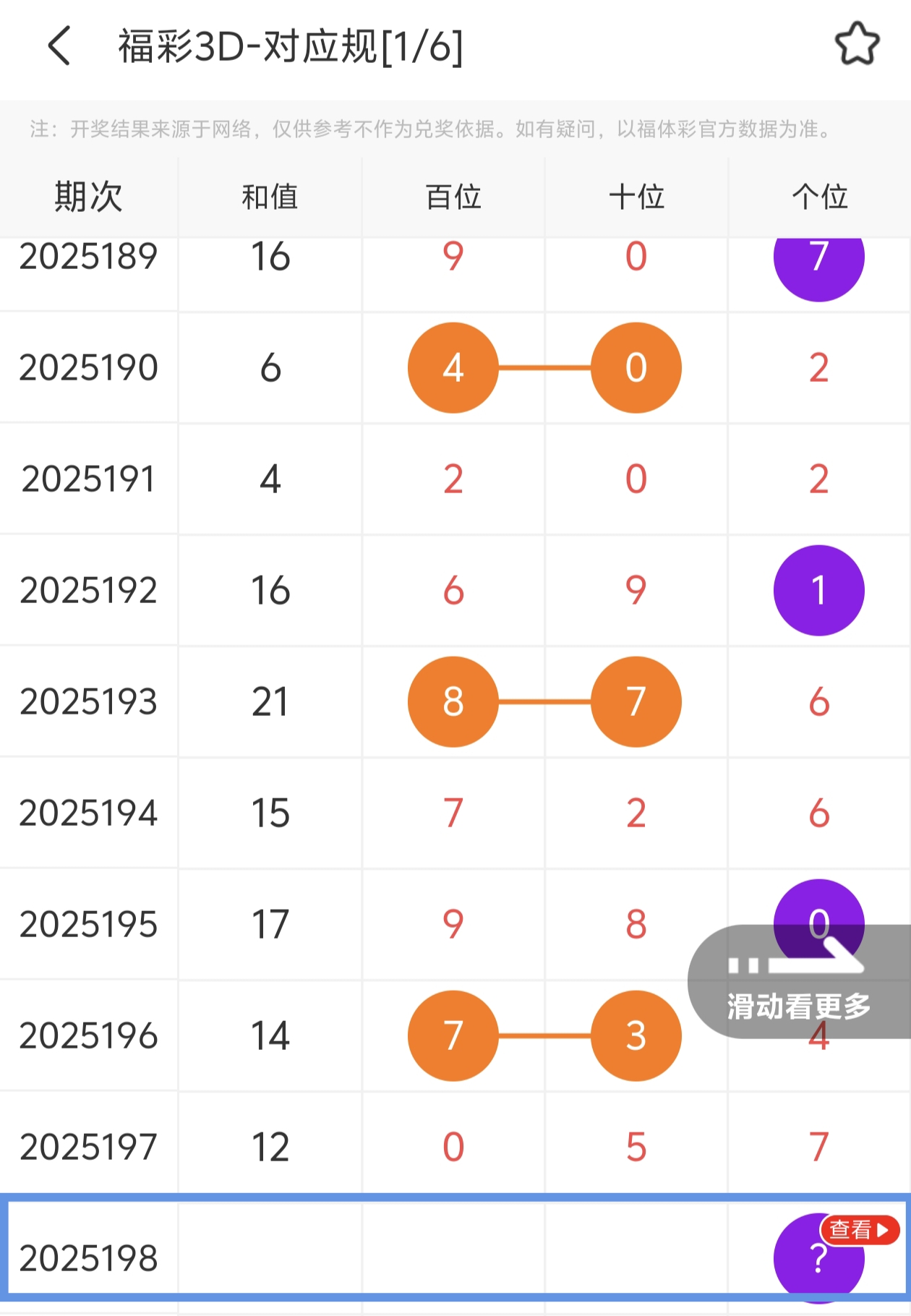Tap the orange circle showing 8
Image resolution: width=911 pixels, height=1316 pixels.
pos(453,701)
